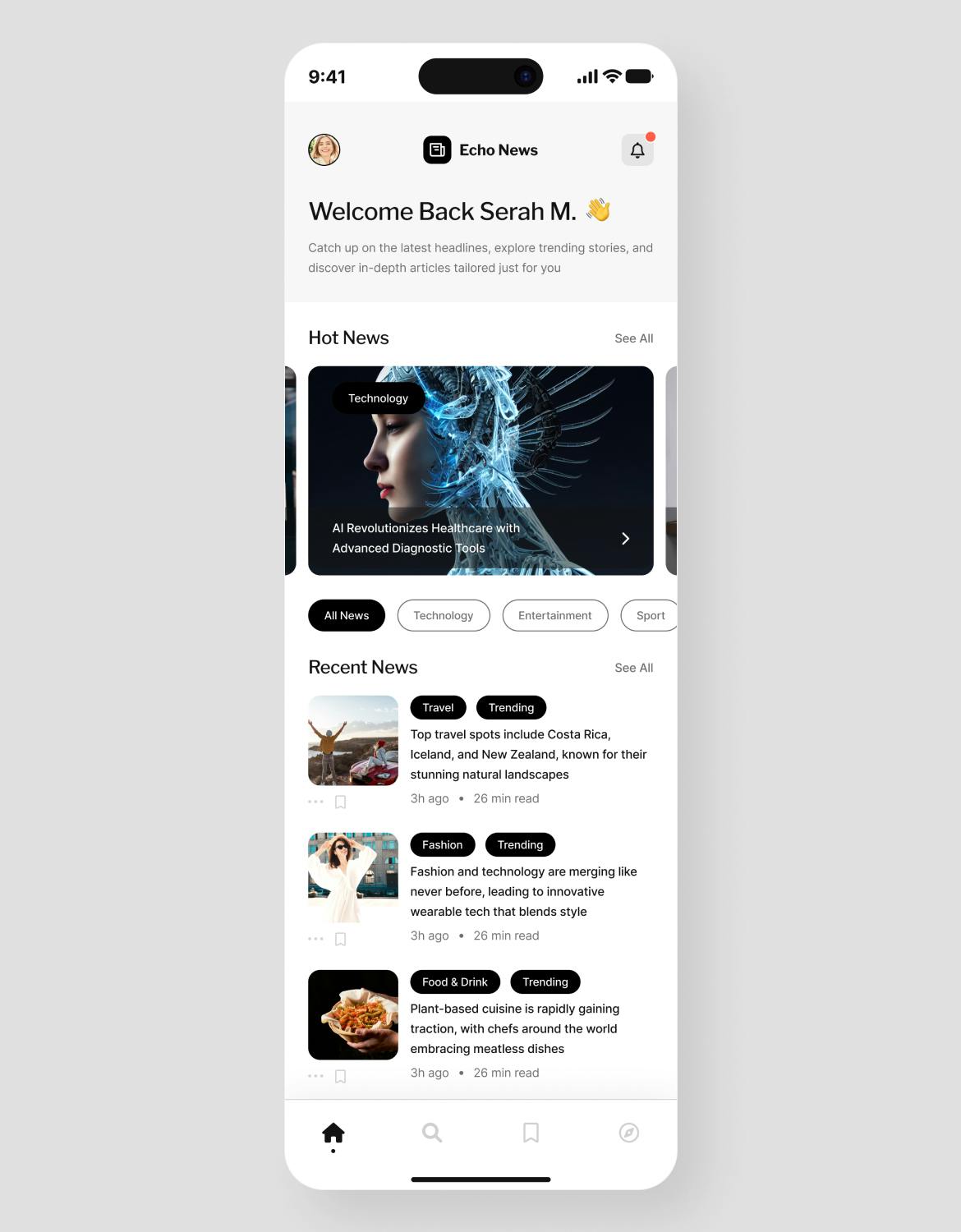Bookmark the fashion and technology article

click(x=340, y=939)
